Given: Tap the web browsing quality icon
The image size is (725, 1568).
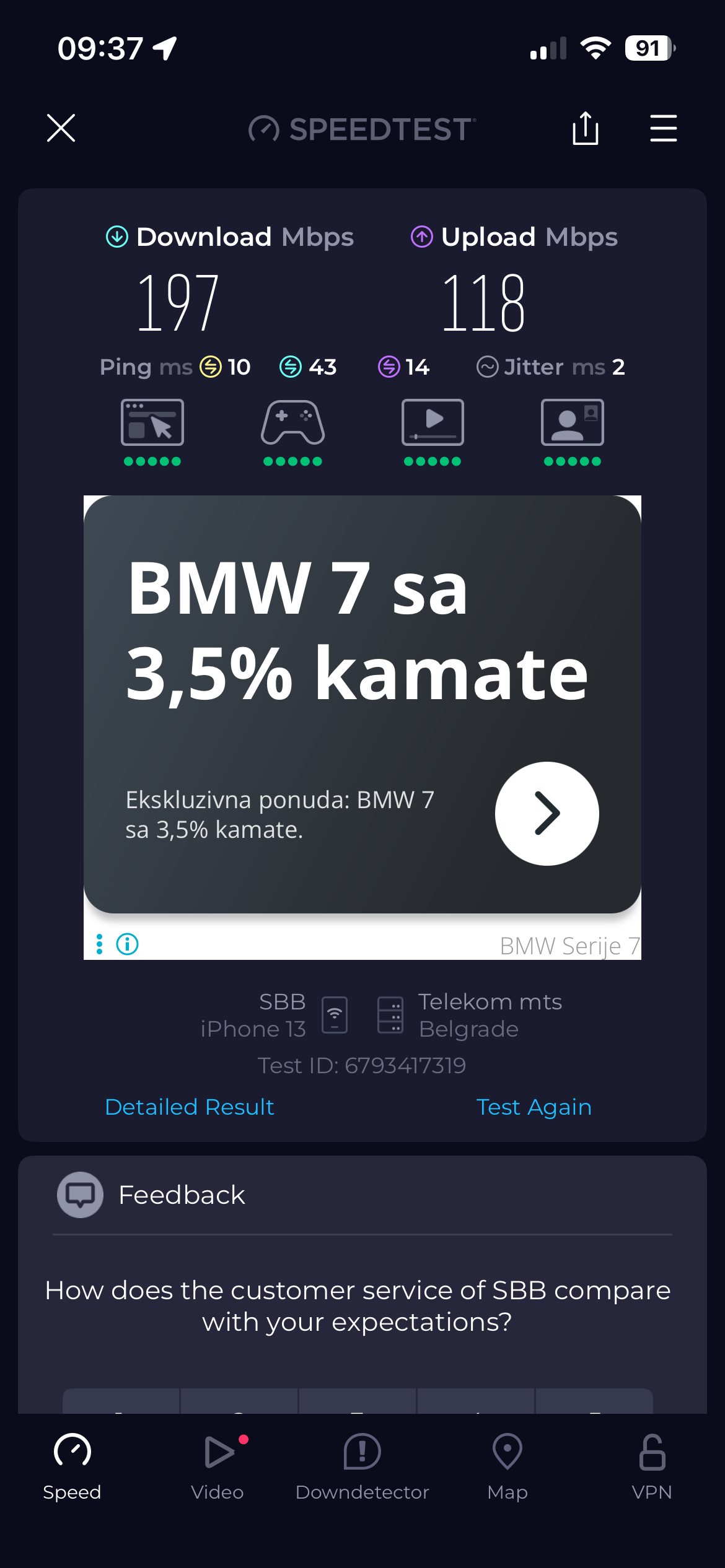Looking at the screenshot, I should pyautogui.click(x=152, y=423).
